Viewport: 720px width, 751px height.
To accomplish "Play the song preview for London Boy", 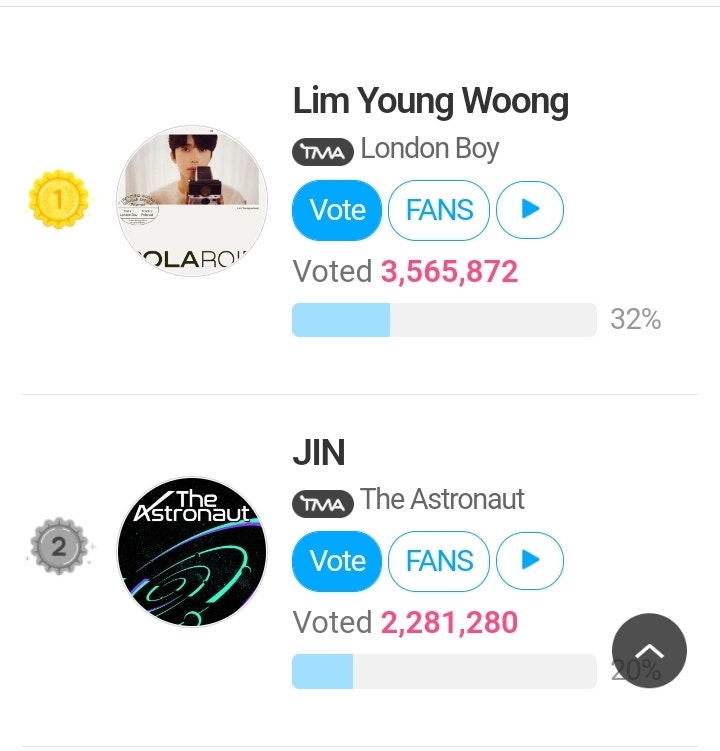I will click(x=530, y=210).
